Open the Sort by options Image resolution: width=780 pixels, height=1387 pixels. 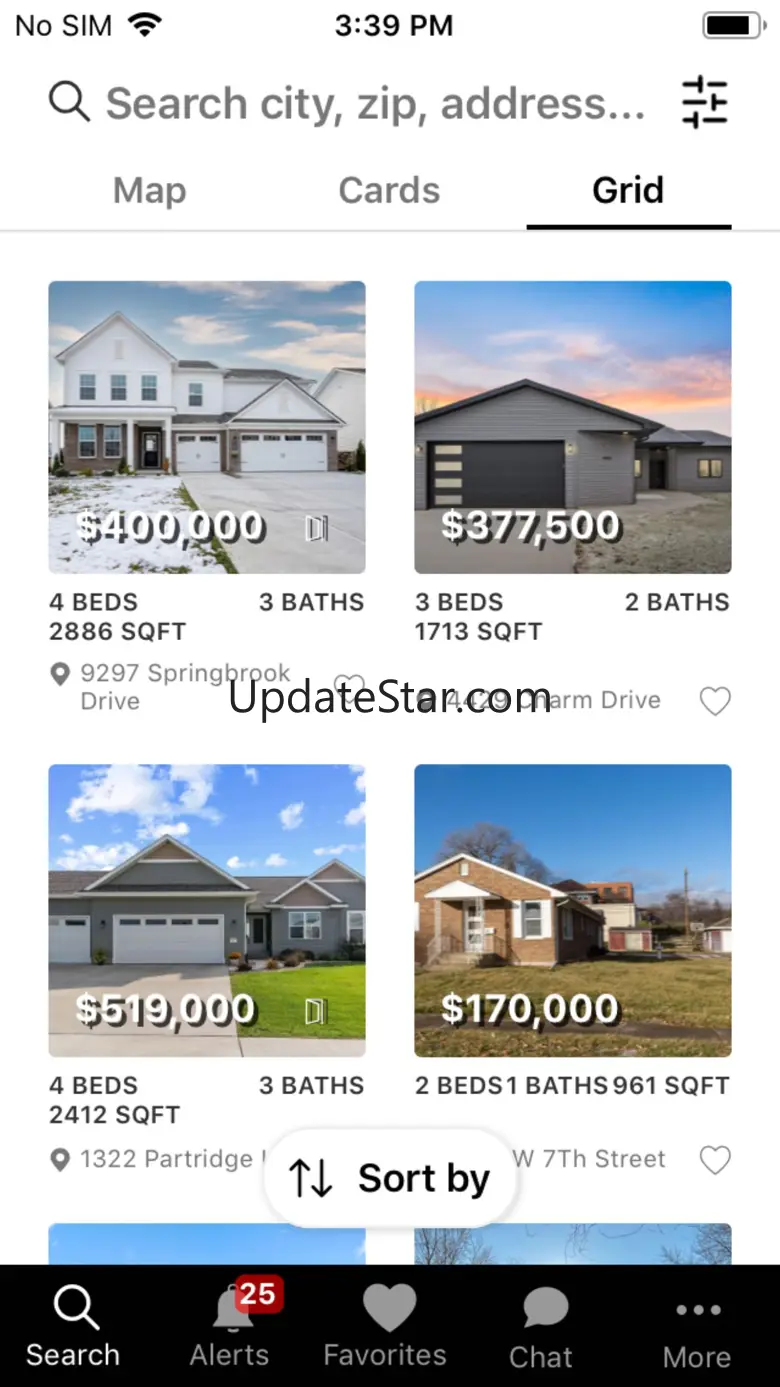(x=390, y=1179)
